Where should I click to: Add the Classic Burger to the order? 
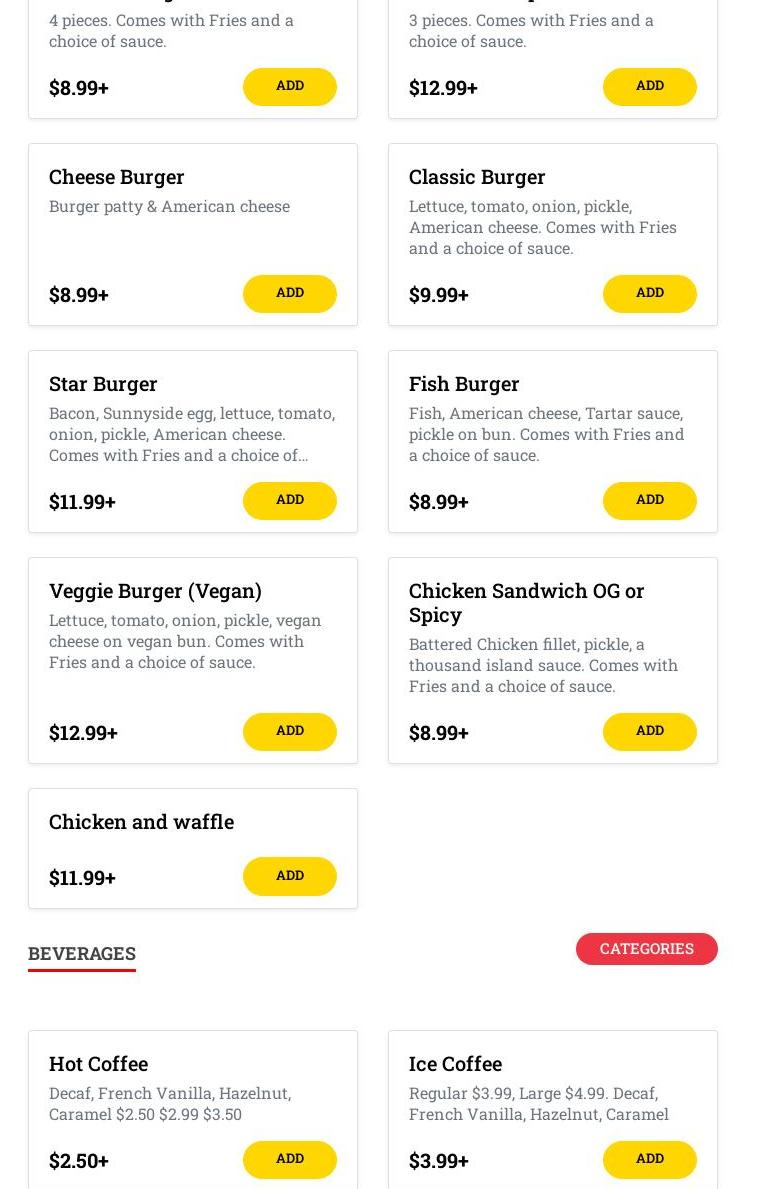click(649, 293)
